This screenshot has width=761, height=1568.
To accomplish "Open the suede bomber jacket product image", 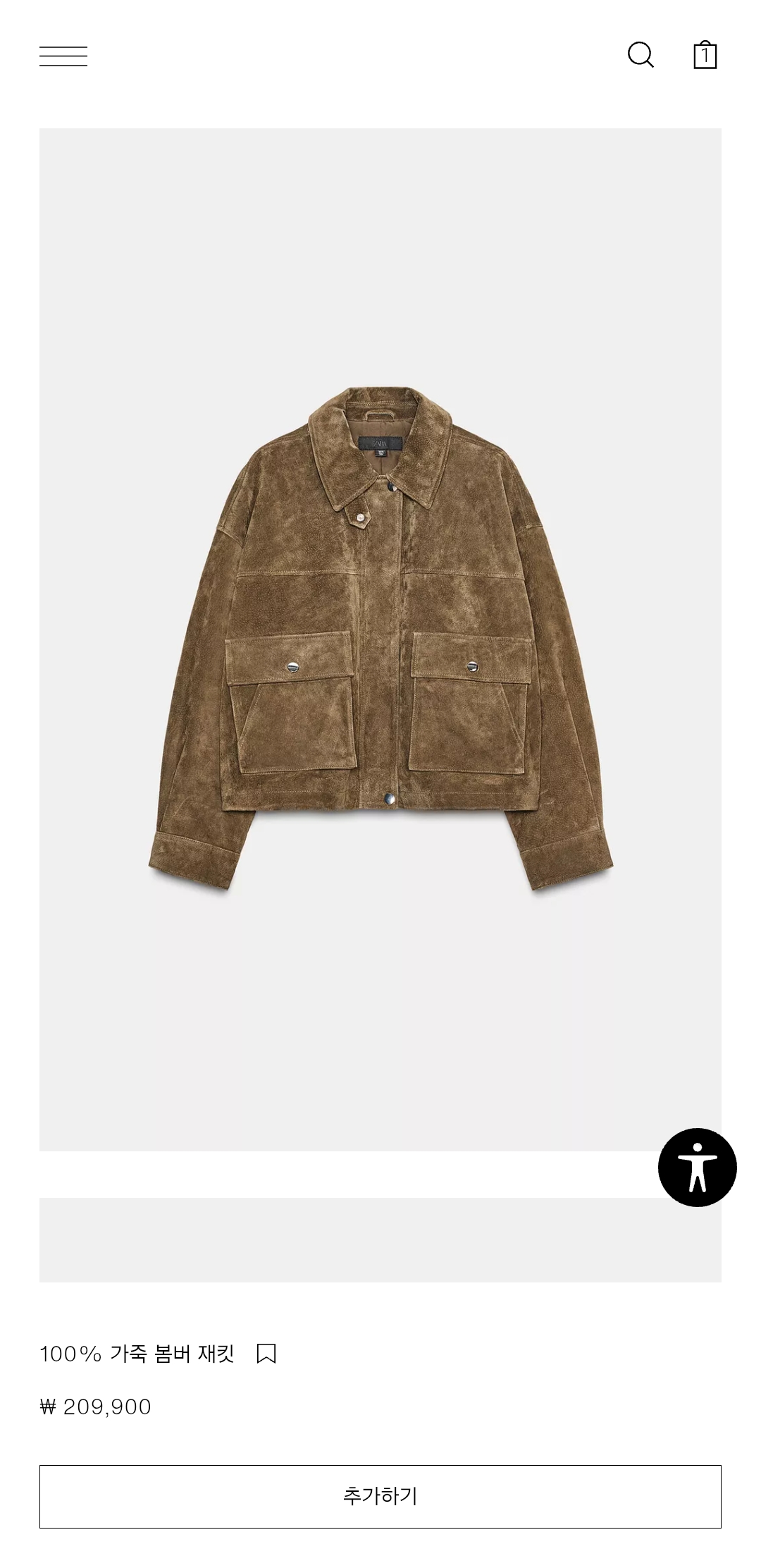I will [380, 638].
